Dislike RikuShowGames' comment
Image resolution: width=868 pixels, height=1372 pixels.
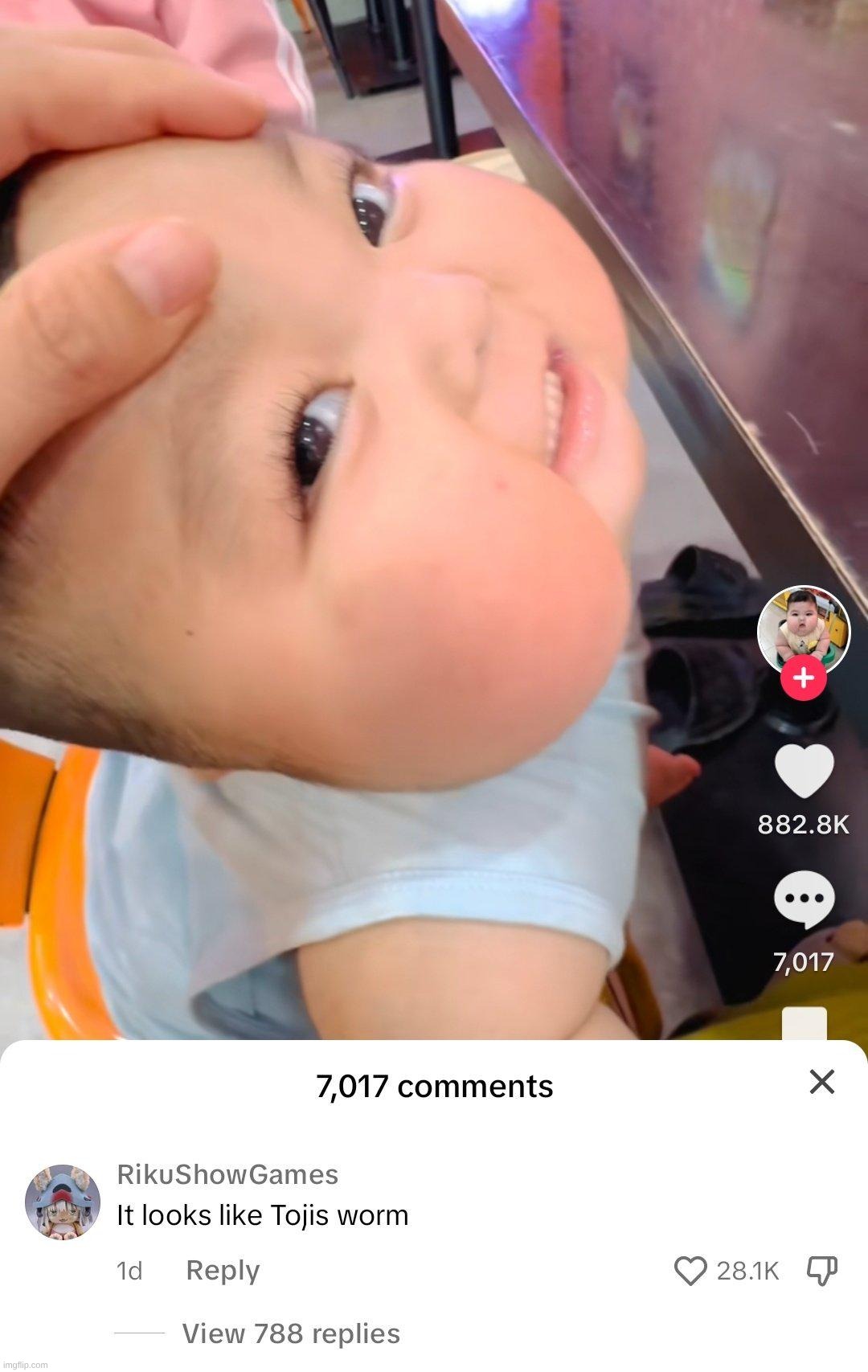821,1271
